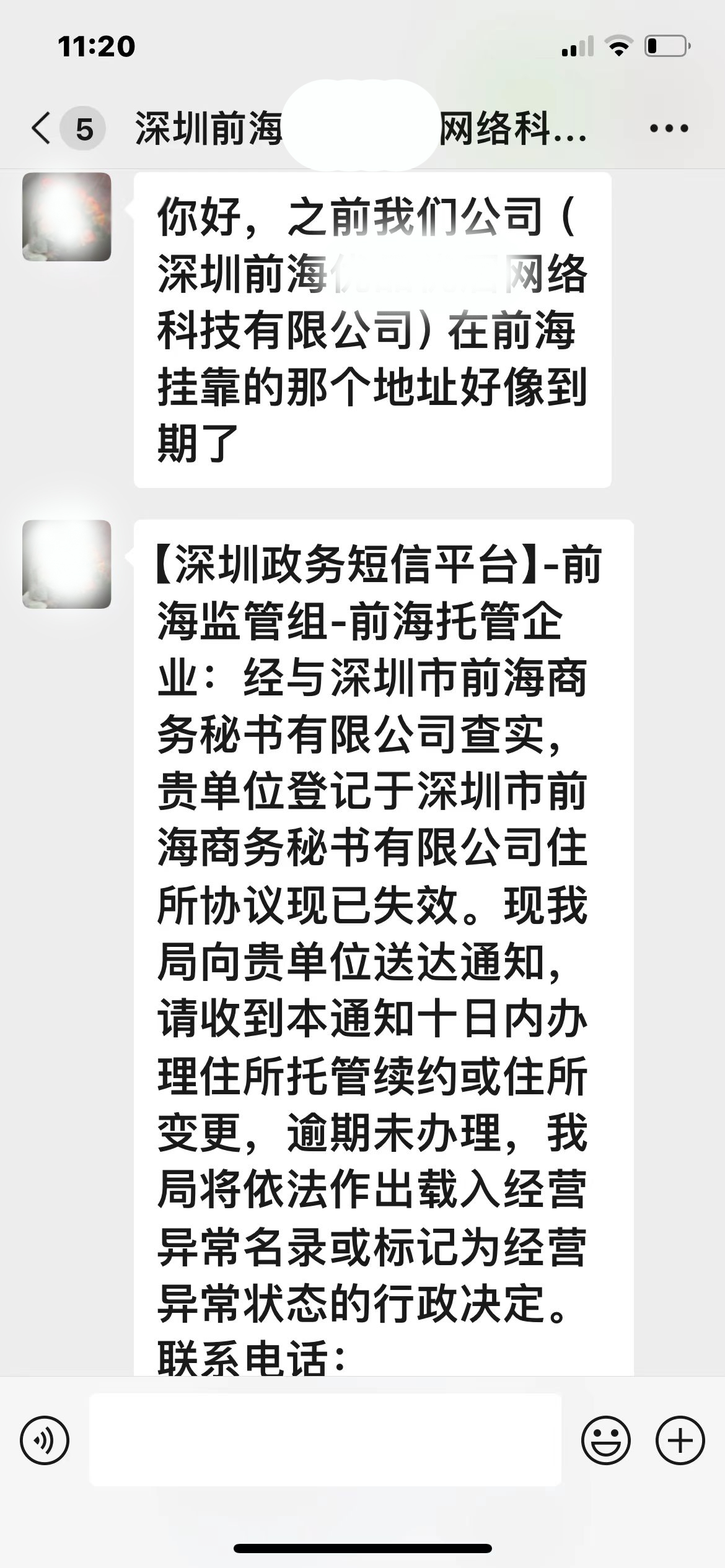Open the chat's three-dot menu
Screen dimensions: 725x1568
669,129
